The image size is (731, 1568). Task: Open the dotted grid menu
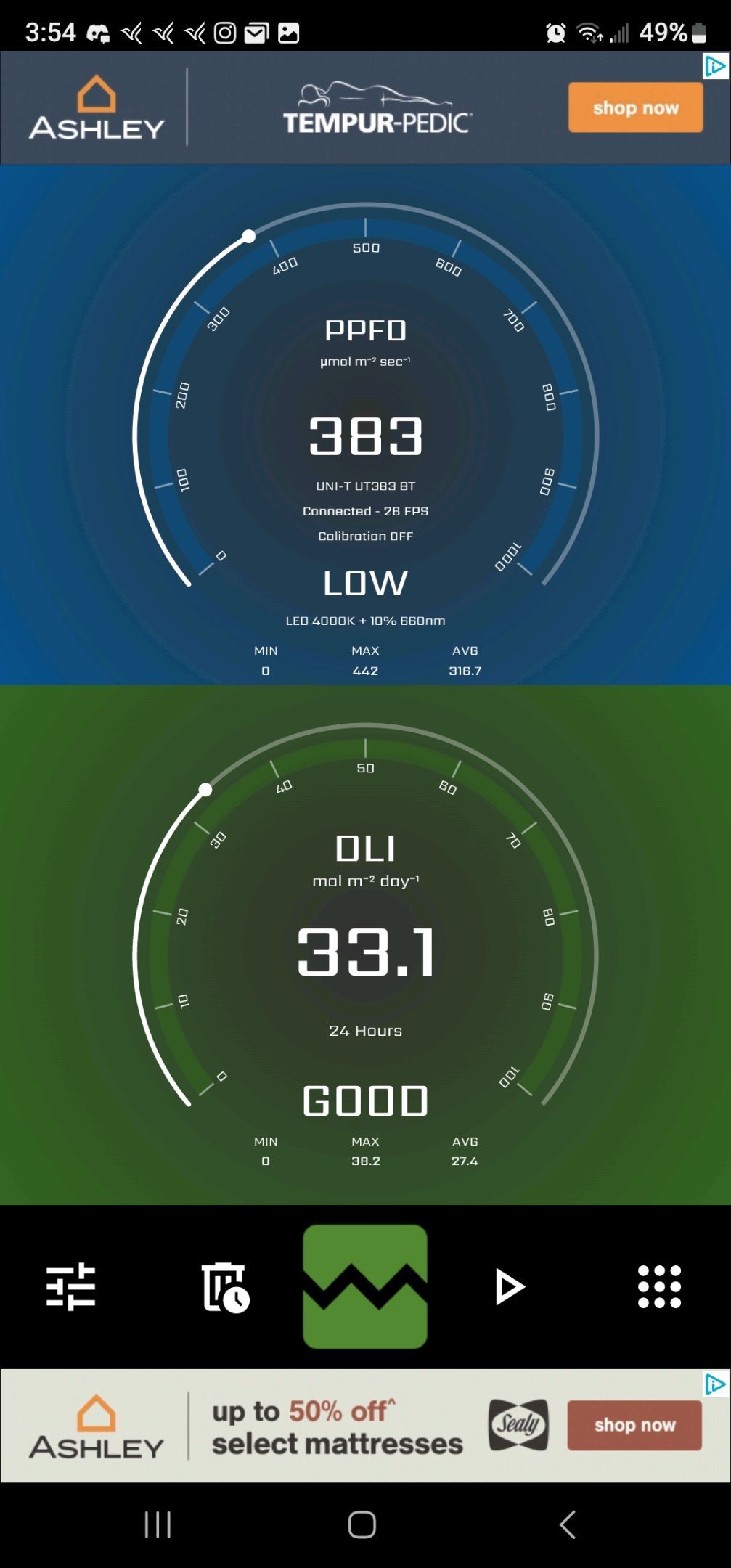tap(659, 1287)
